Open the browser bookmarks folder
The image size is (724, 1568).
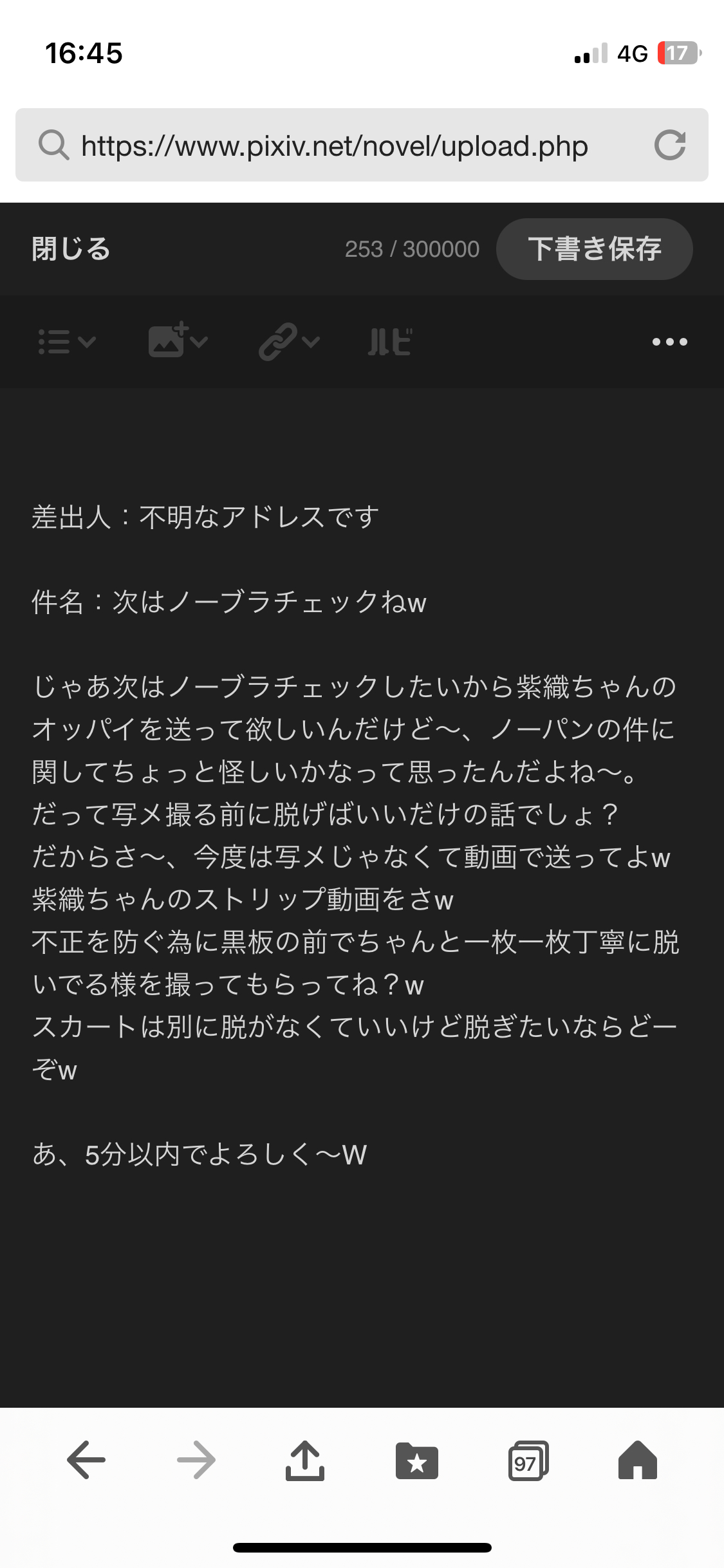click(x=416, y=1461)
